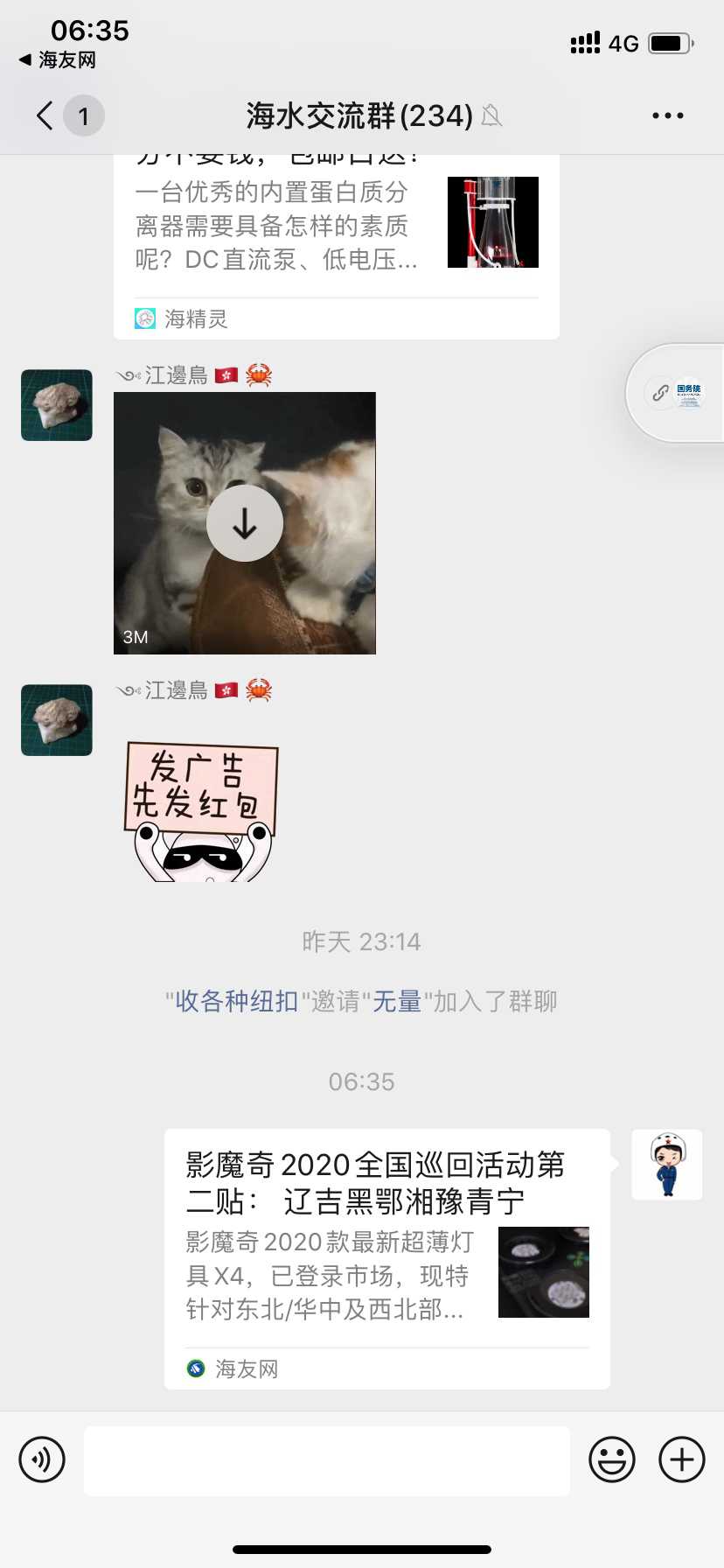
Task: Download the 3M cat image
Action: click(245, 523)
